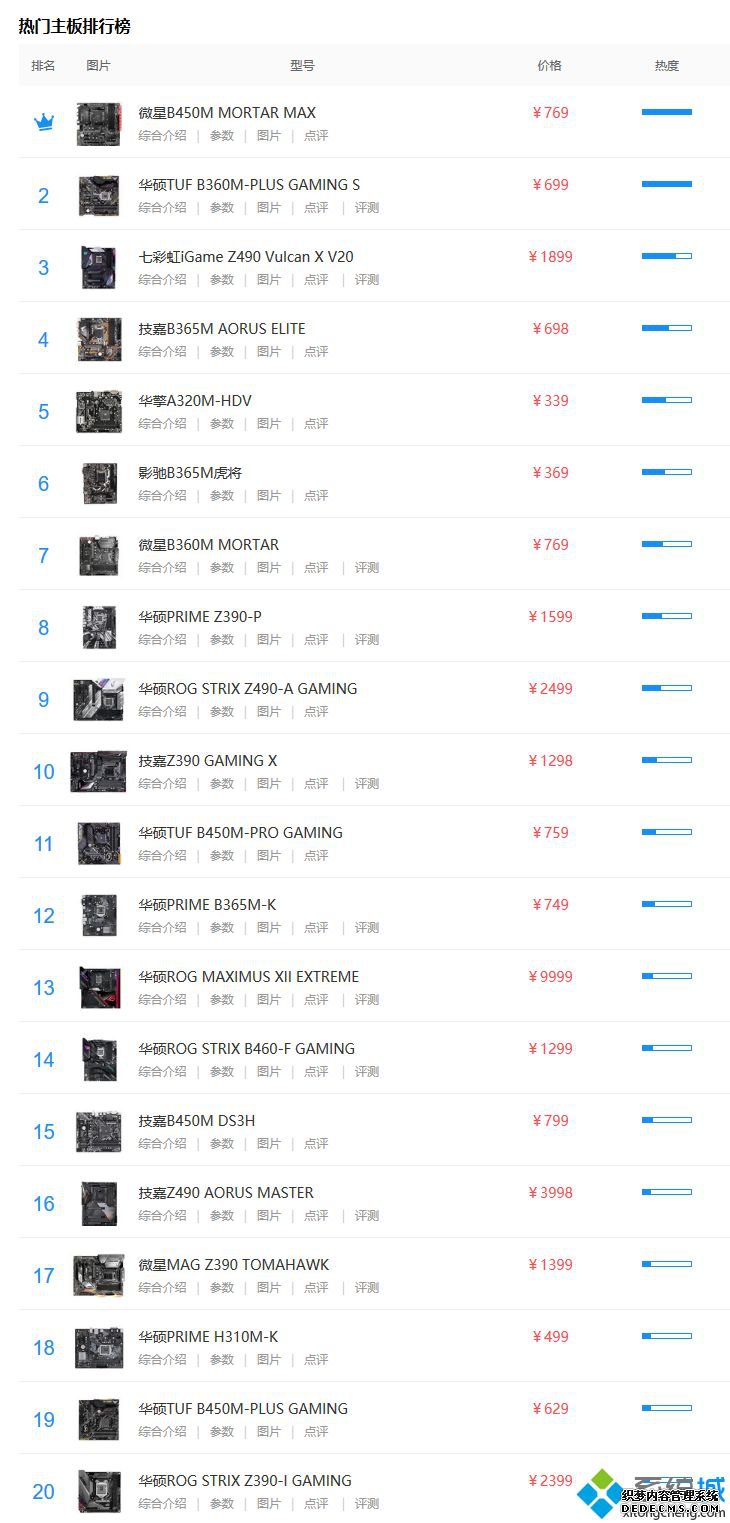Viewport: 730px width, 1523px height.
Task: Open the 华硕PRIME Z390-P model link
Action: (200, 617)
